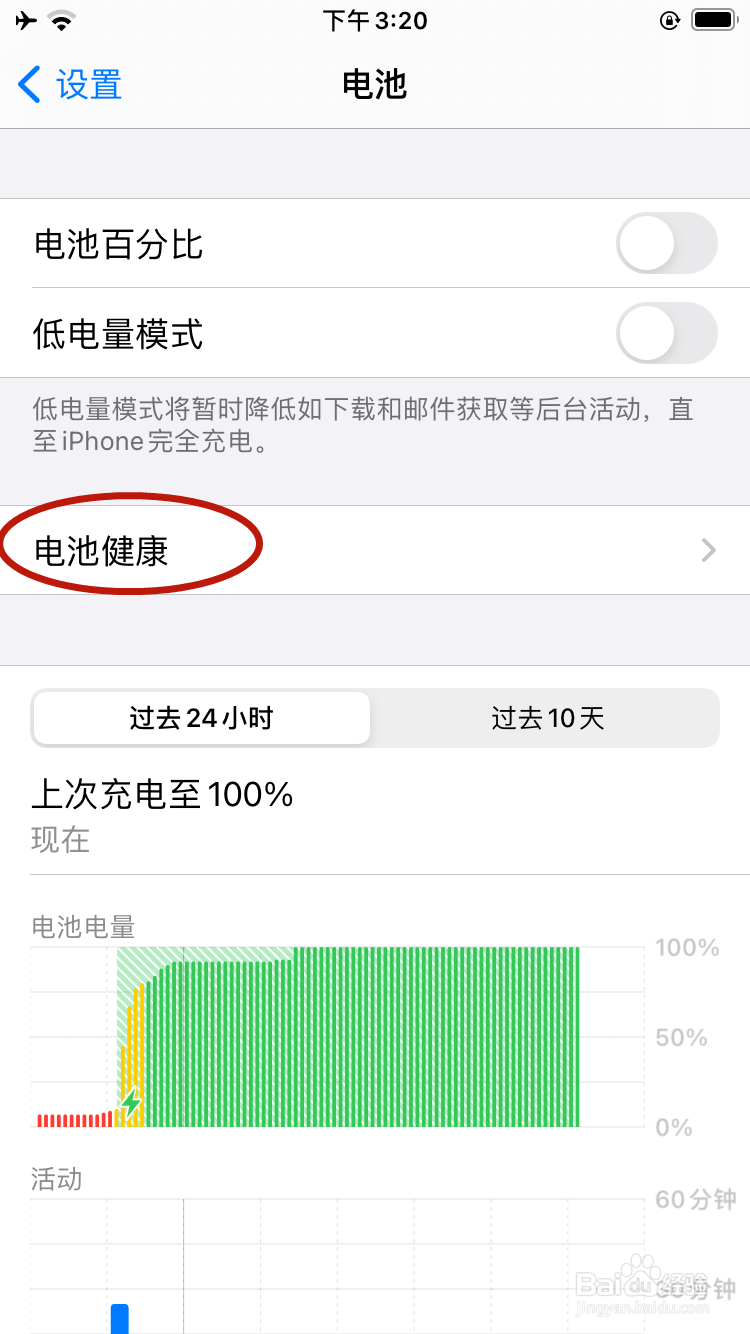Viewport: 750px width, 1334px height.
Task: Tap the back chevron beside 设置
Action: 30,85
